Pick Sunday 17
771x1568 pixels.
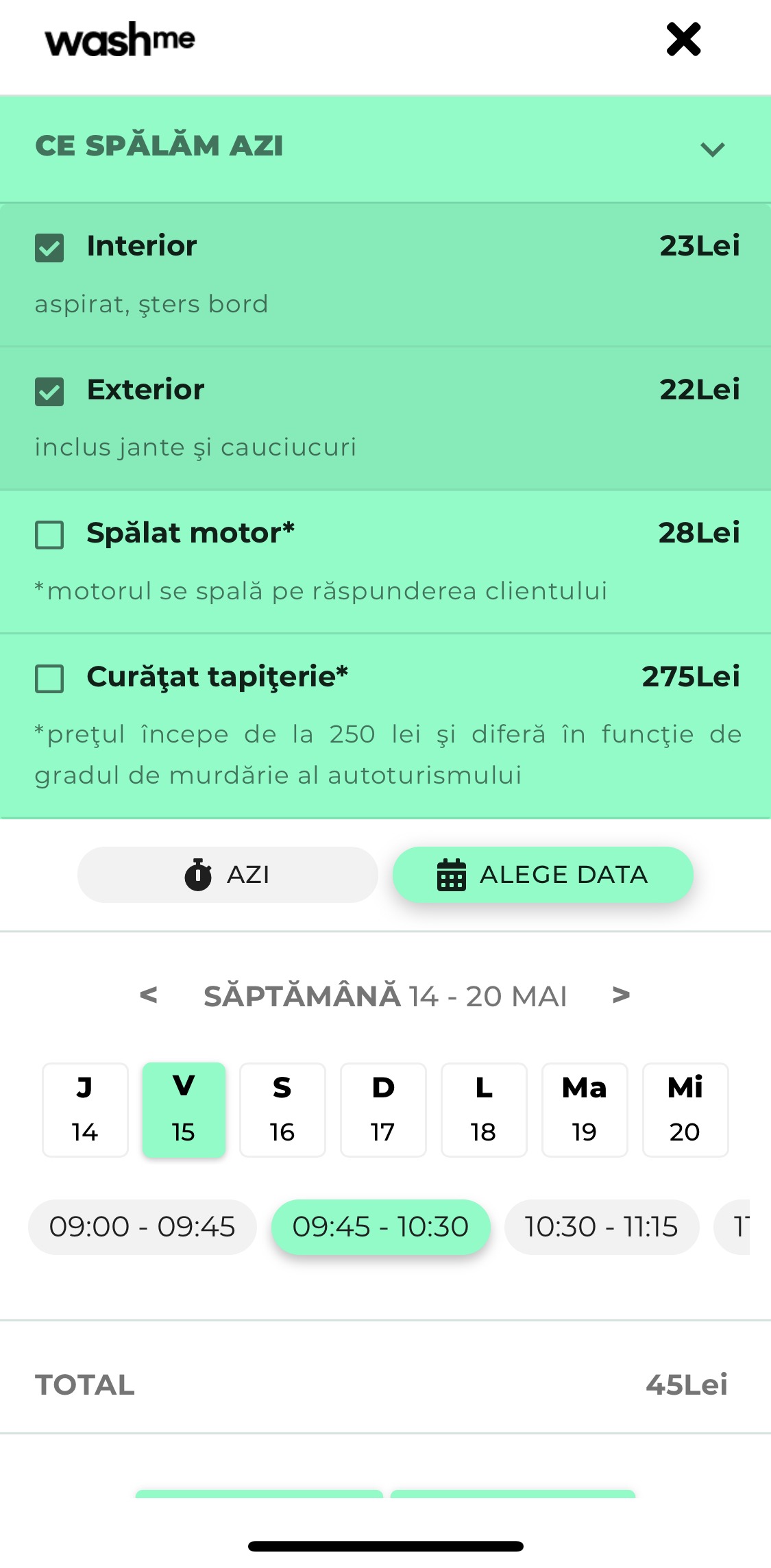point(383,1110)
